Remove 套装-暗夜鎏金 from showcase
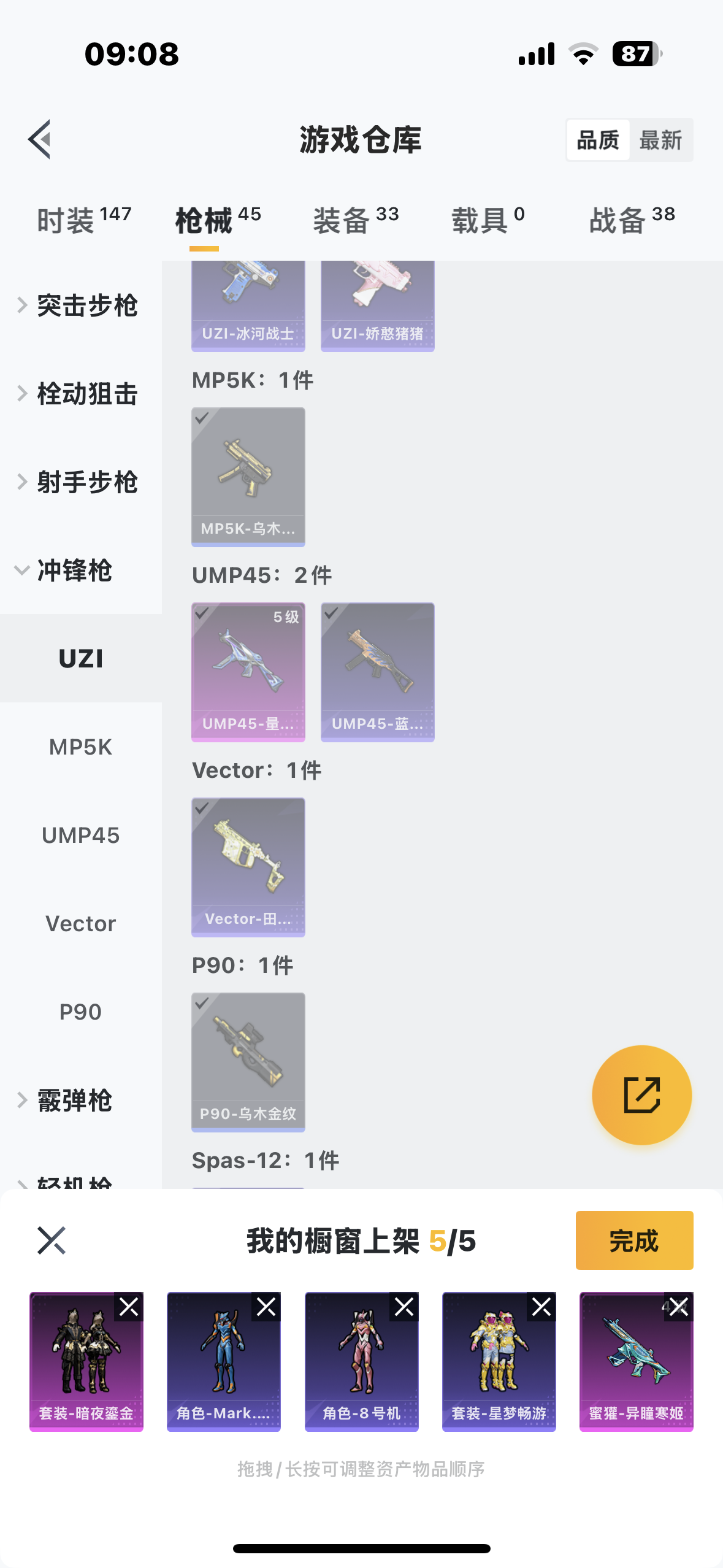Image resolution: width=723 pixels, height=1568 pixels. coord(129,1307)
